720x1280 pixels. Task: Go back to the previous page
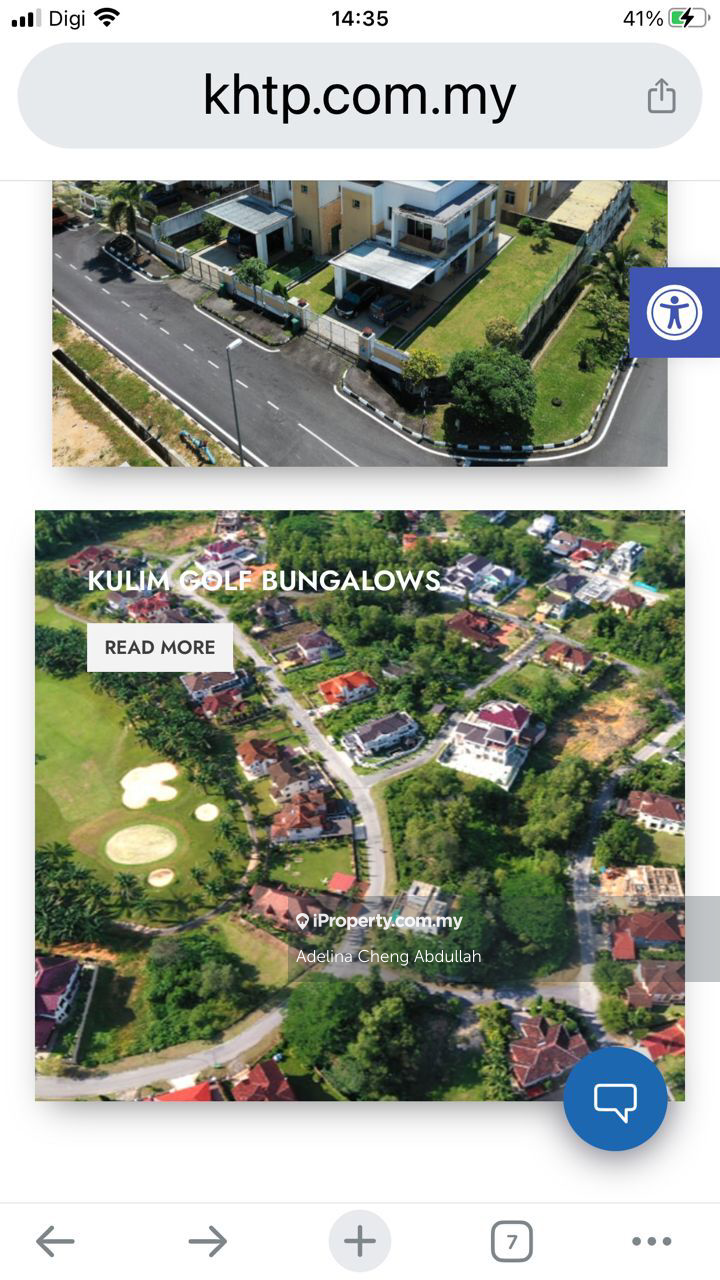click(55, 1242)
